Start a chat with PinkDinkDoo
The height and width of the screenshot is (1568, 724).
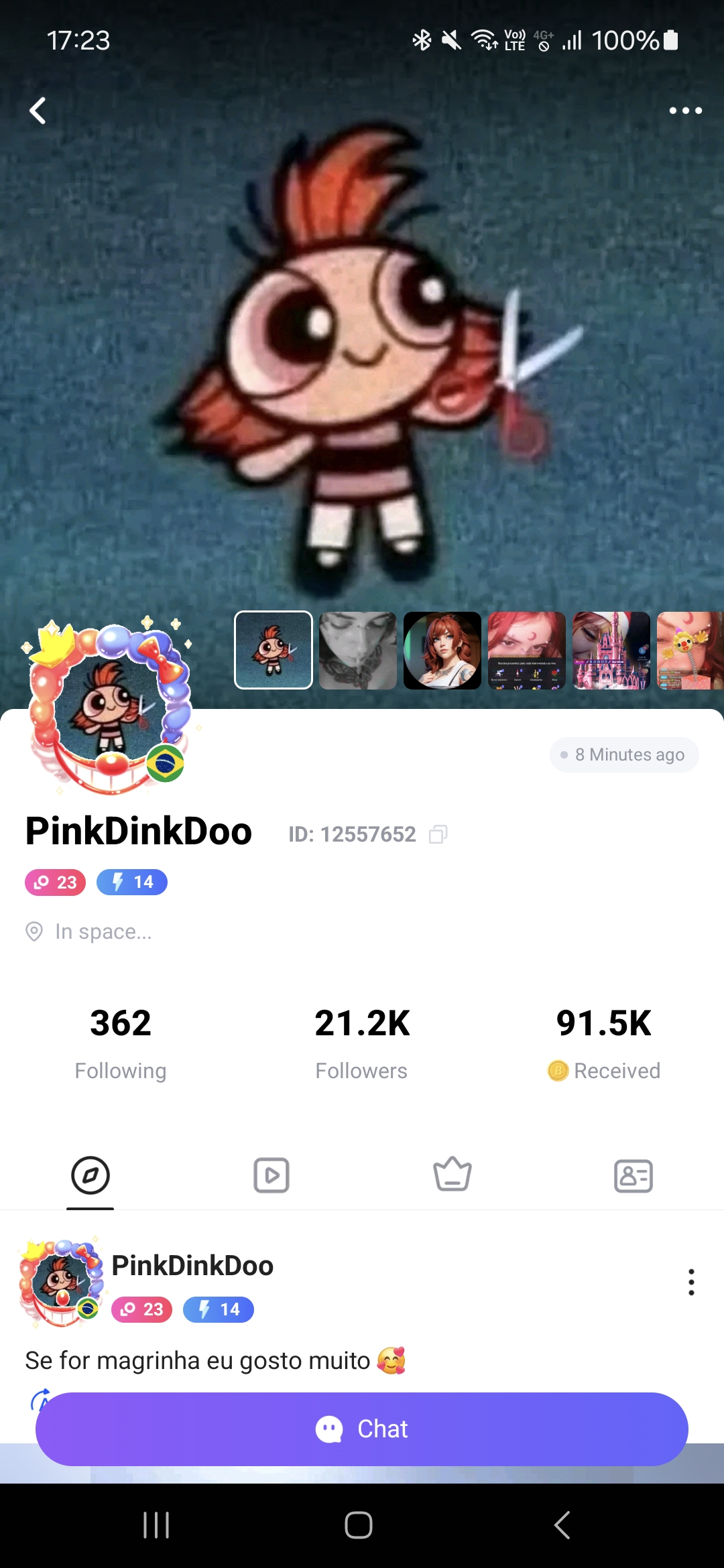coord(362,1429)
